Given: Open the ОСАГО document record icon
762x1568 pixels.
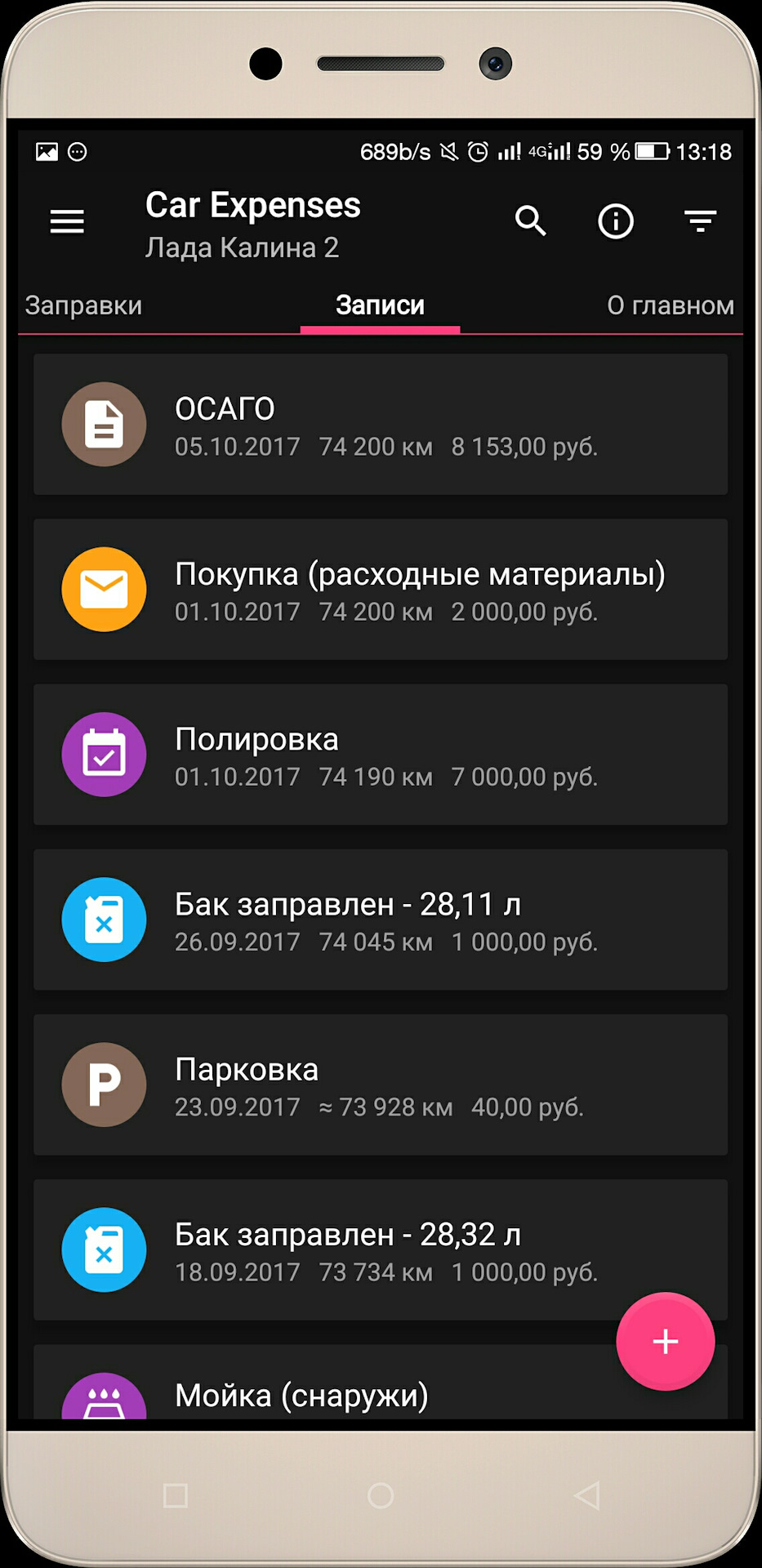Looking at the screenshot, I should point(104,424).
